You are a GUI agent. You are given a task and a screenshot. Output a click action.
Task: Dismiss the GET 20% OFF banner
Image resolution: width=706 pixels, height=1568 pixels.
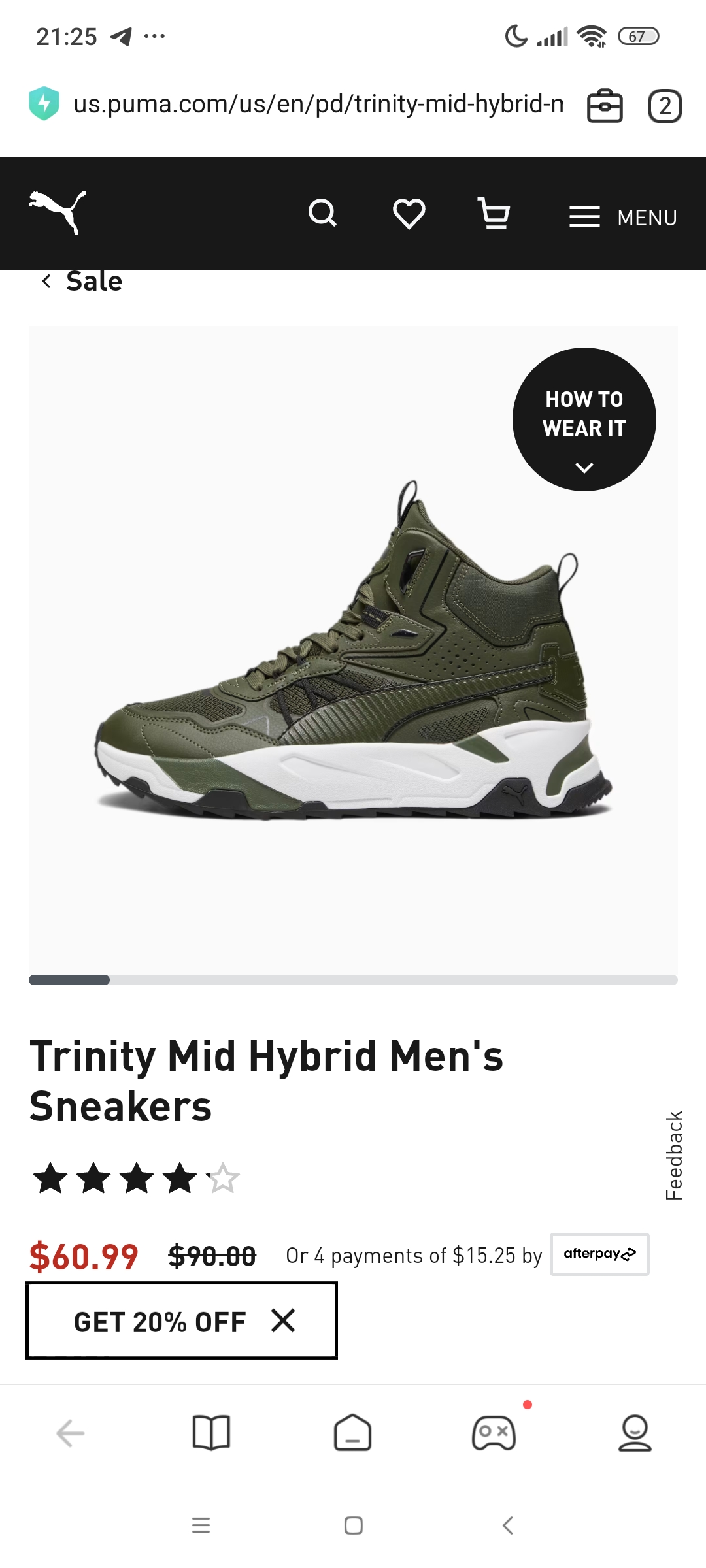(283, 1320)
